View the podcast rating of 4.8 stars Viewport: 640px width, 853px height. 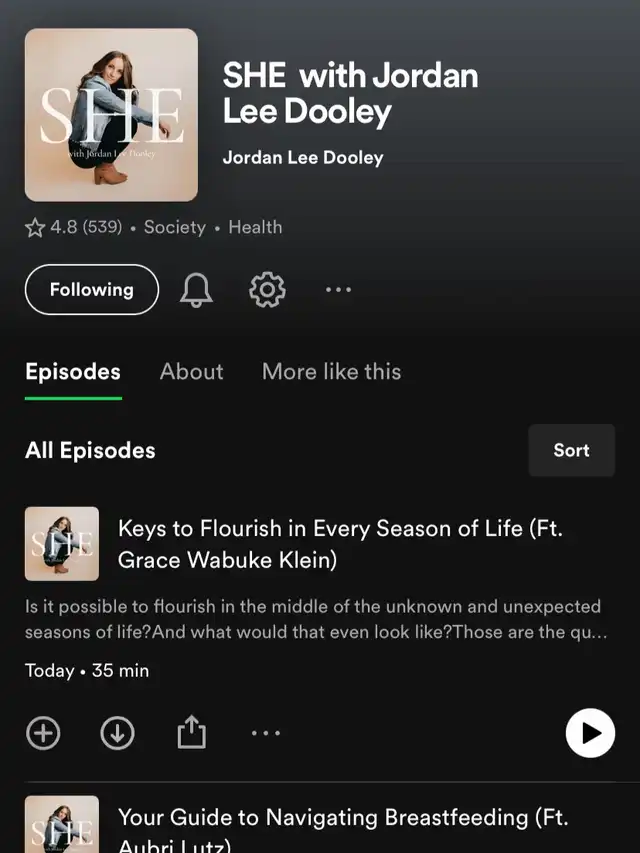click(73, 227)
